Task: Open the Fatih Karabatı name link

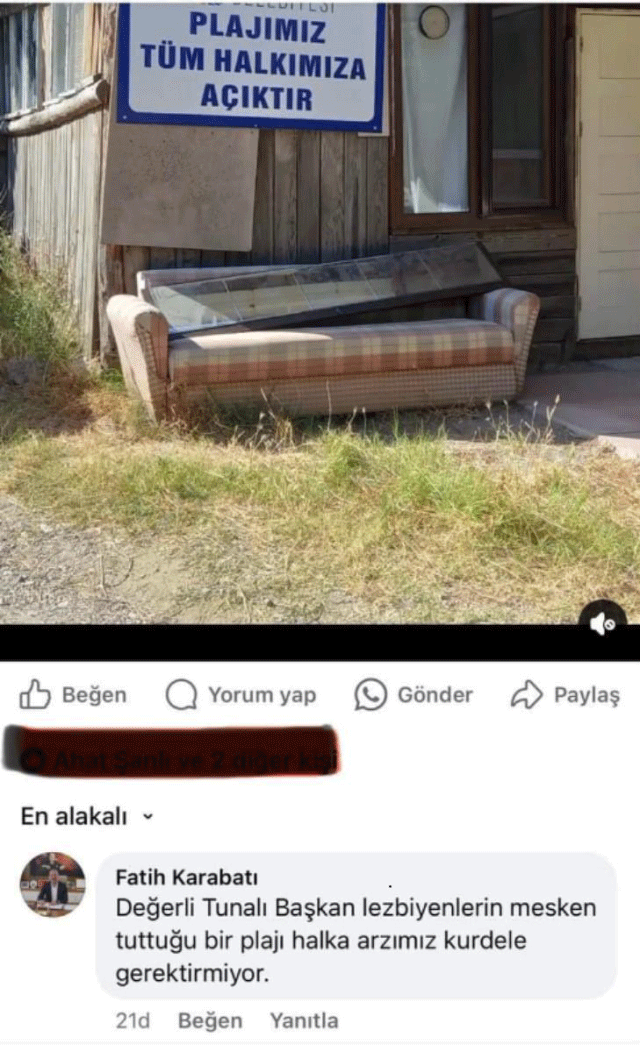Action: coord(187,877)
